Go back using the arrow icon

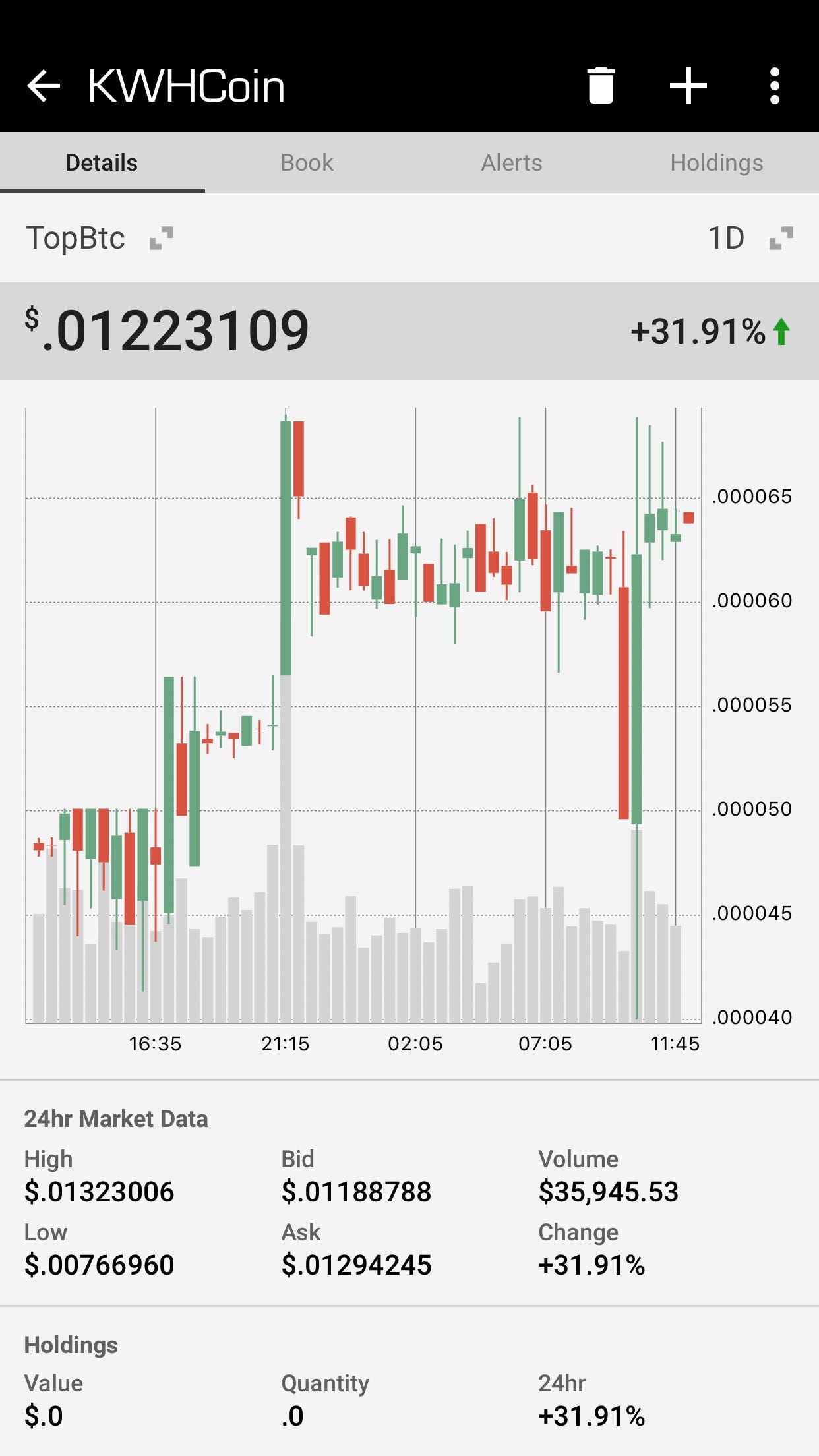tap(44, 86)
